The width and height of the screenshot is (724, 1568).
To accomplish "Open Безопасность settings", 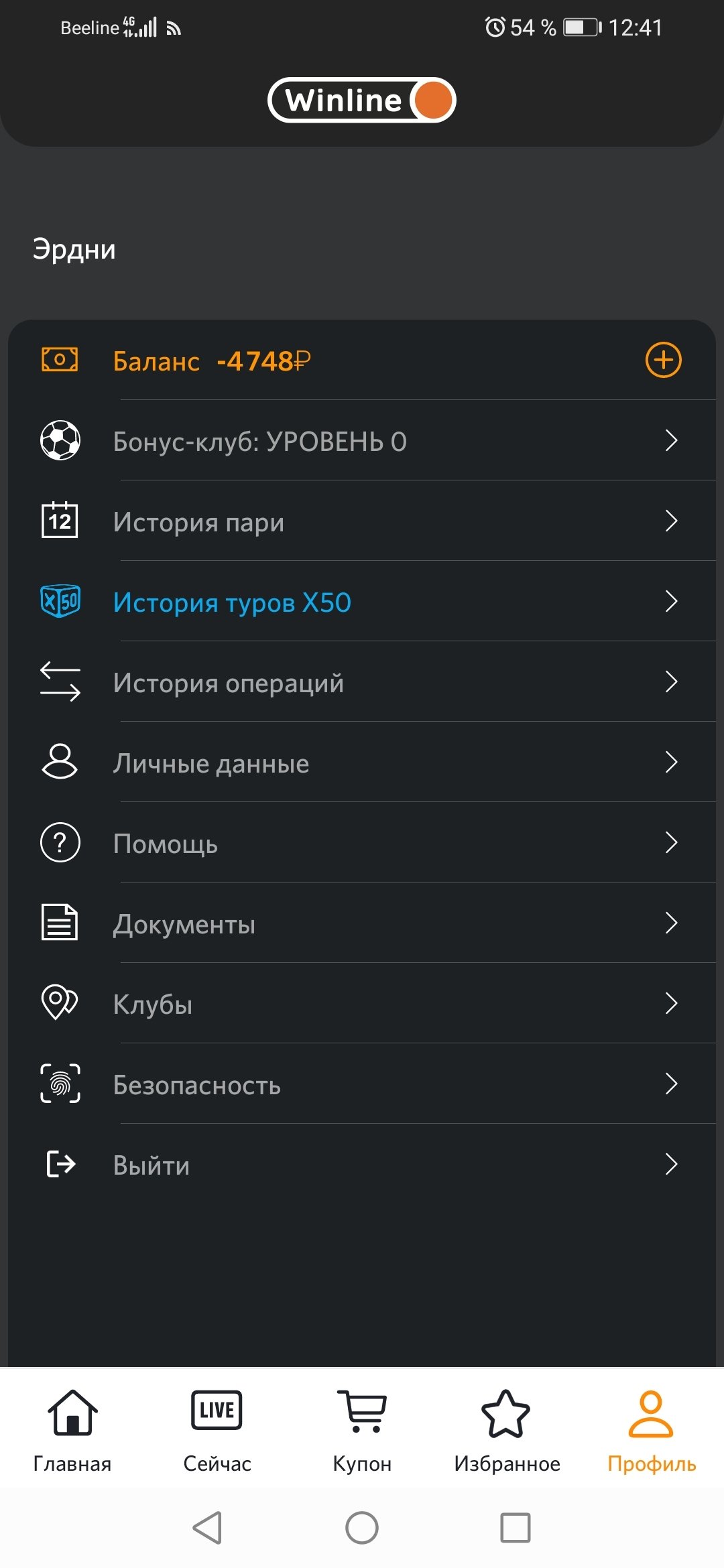I will point(362,1084).
